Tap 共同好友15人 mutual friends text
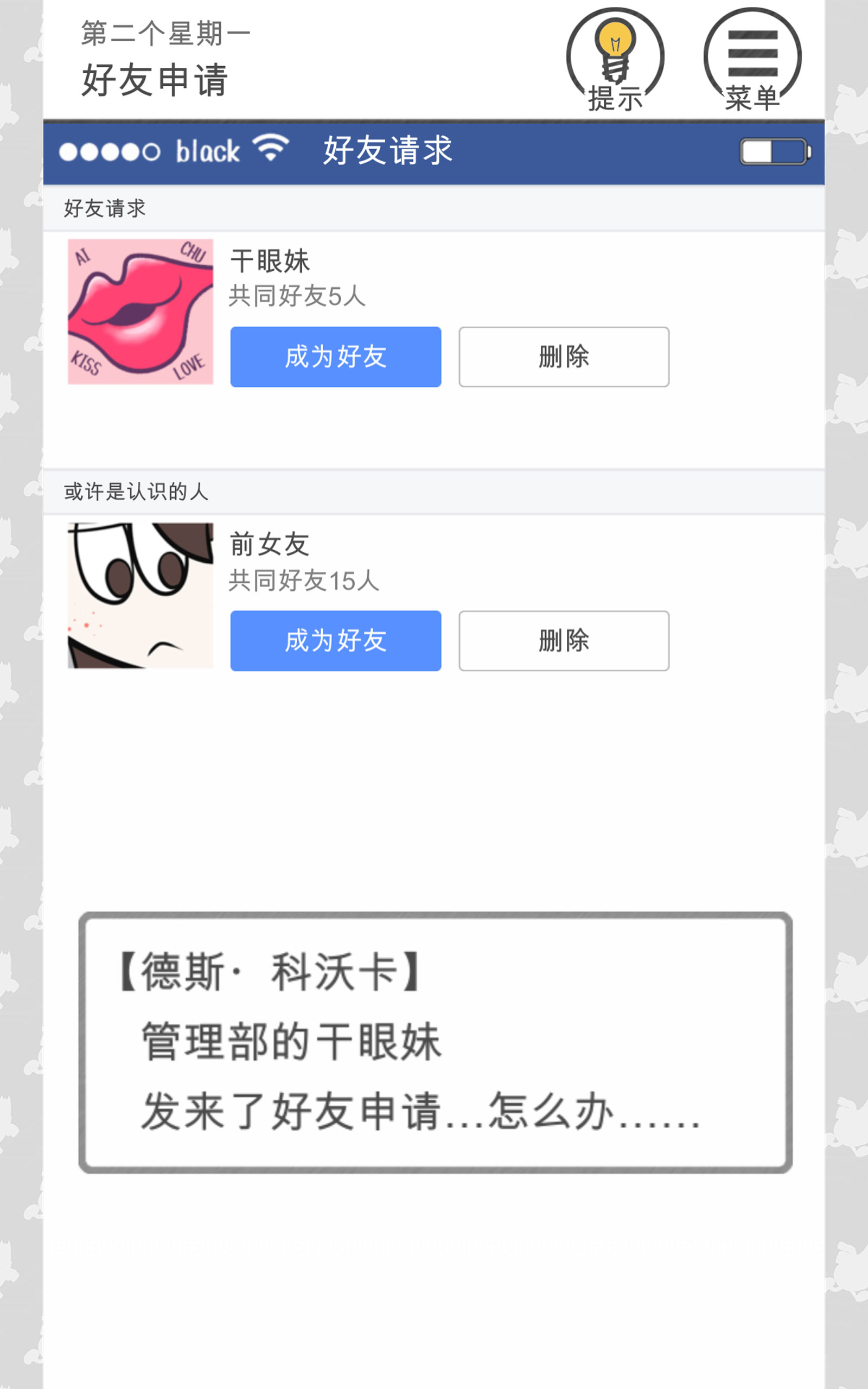868x1389 pixels. pyautogui.click(x=303, y=581)
